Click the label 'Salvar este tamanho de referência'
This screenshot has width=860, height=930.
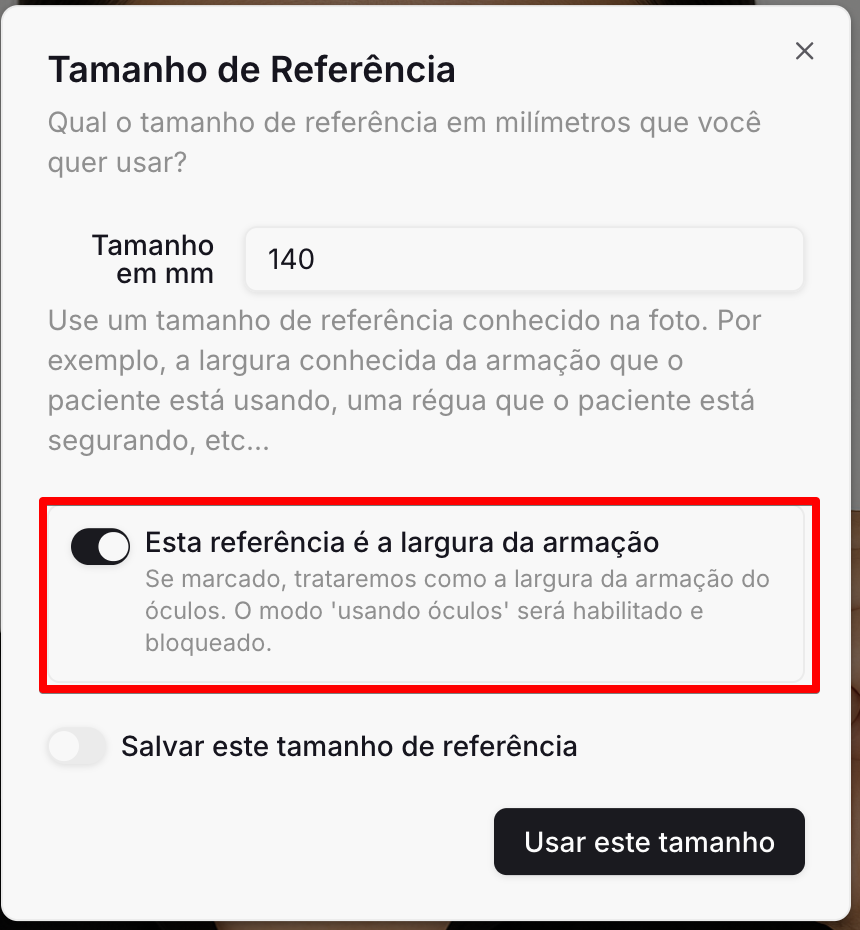tap(350, 746)
